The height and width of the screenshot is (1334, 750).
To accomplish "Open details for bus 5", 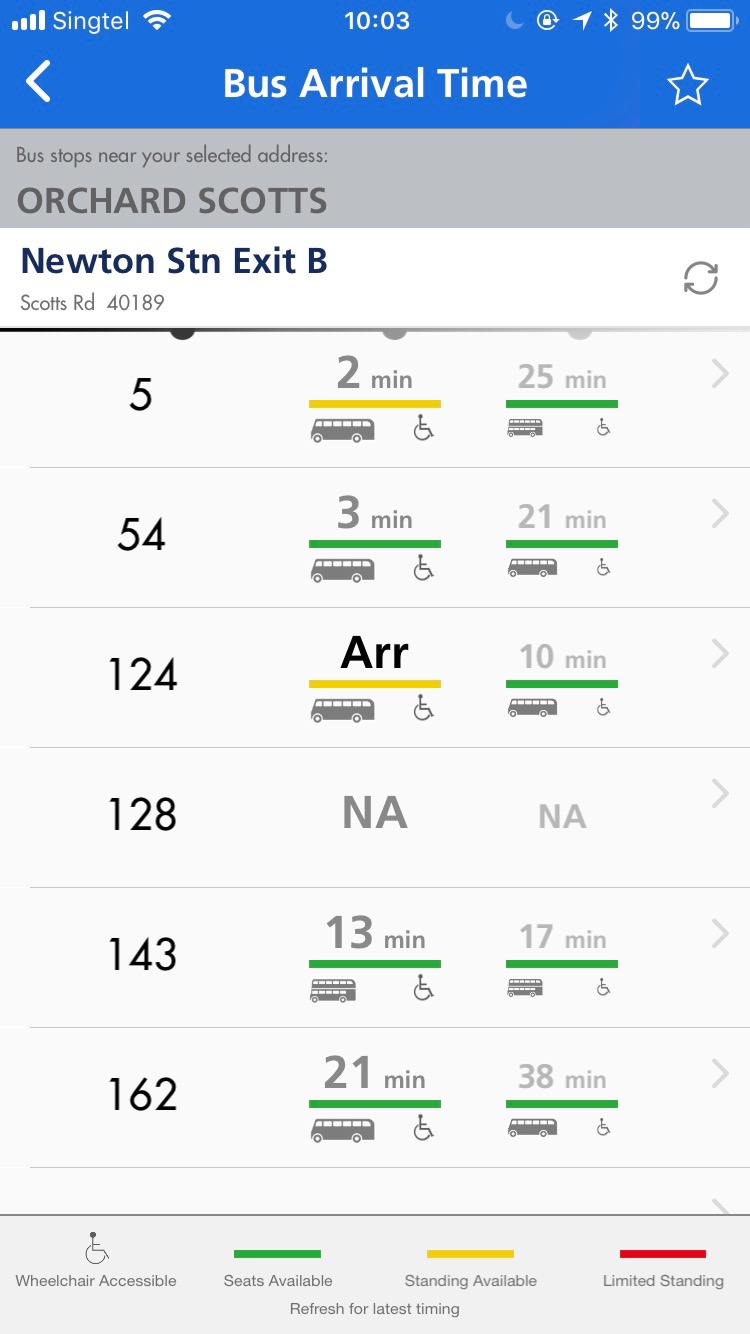I will tap(375, 398).
